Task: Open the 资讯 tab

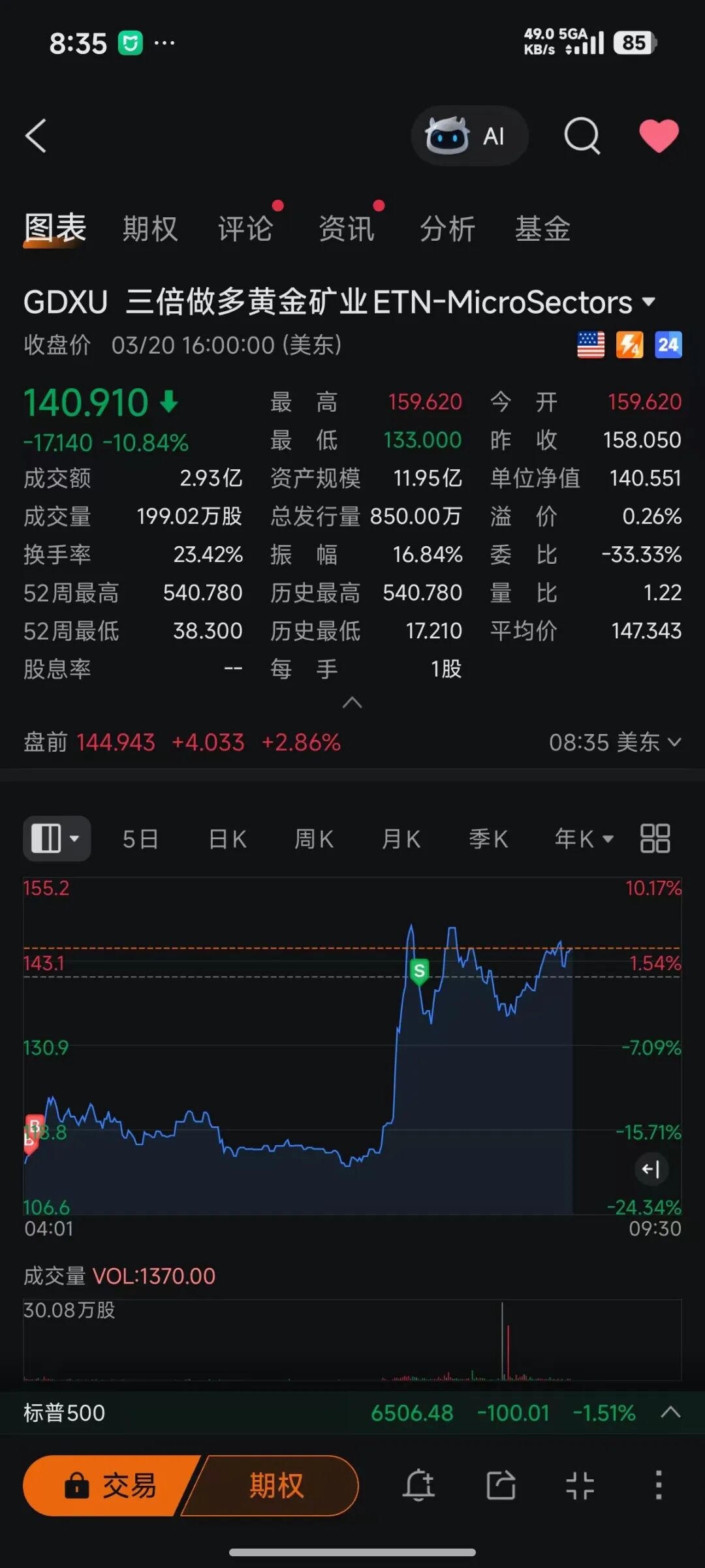Action: click(x=347, y=229)
